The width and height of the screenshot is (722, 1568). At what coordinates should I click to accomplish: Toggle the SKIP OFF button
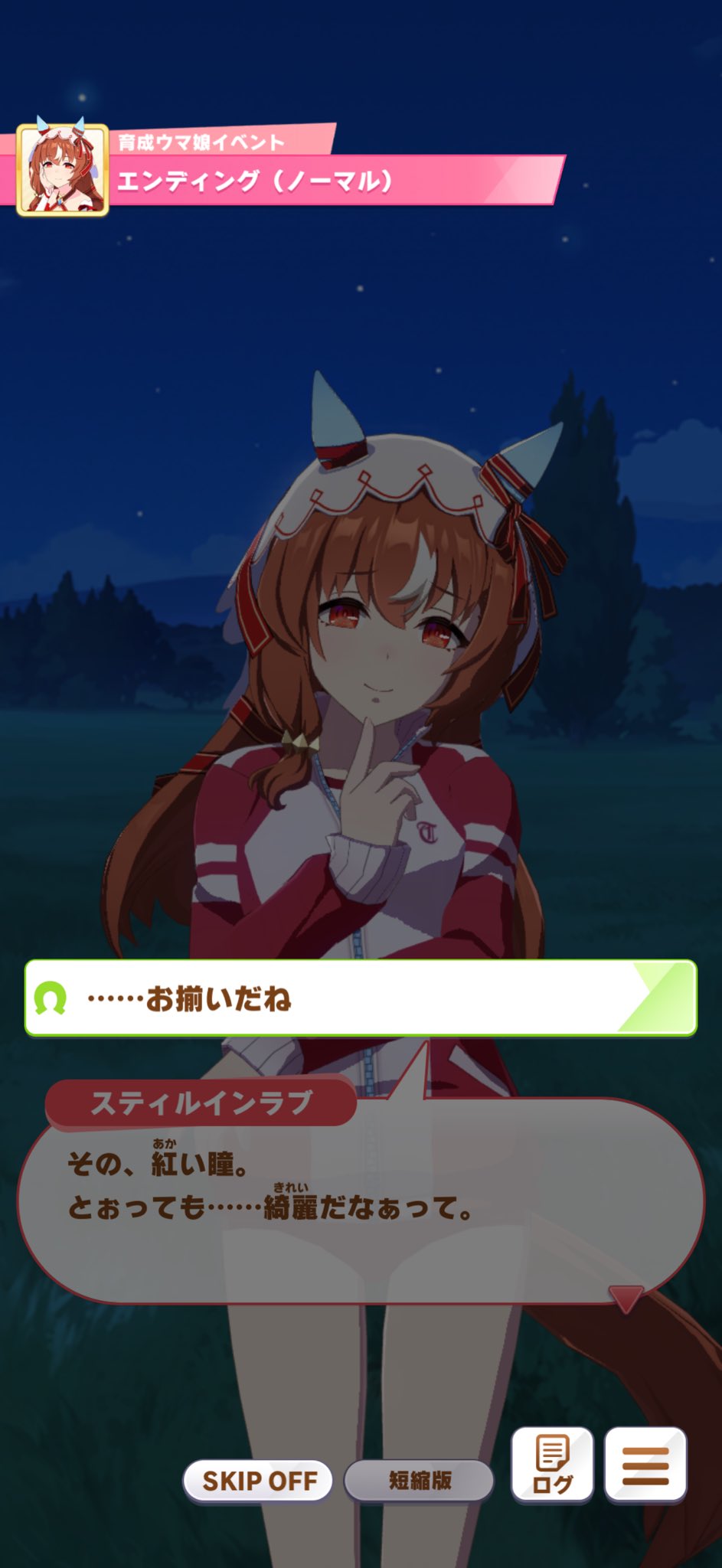coord(258,1481)
